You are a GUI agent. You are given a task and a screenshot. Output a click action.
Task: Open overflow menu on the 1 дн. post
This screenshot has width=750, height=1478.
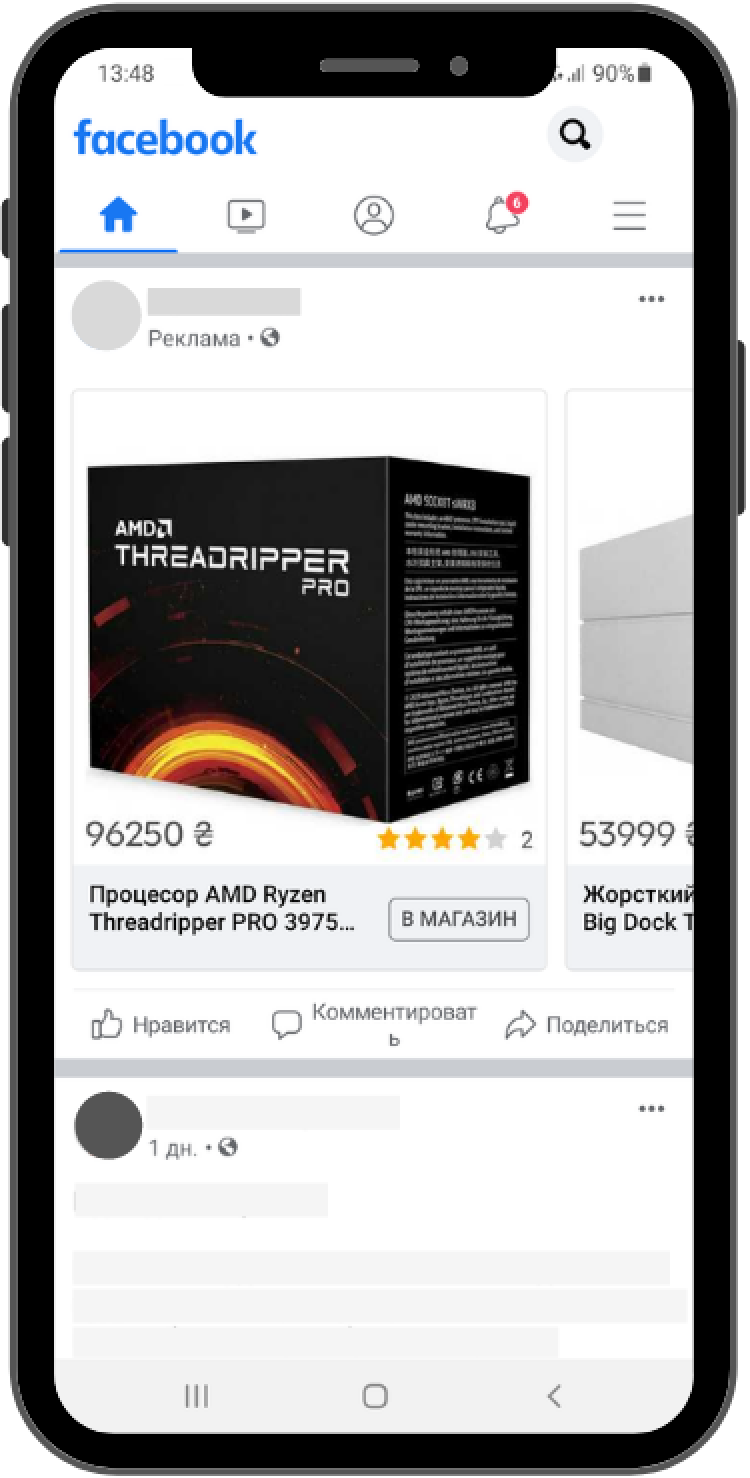tap(651, 1109)
